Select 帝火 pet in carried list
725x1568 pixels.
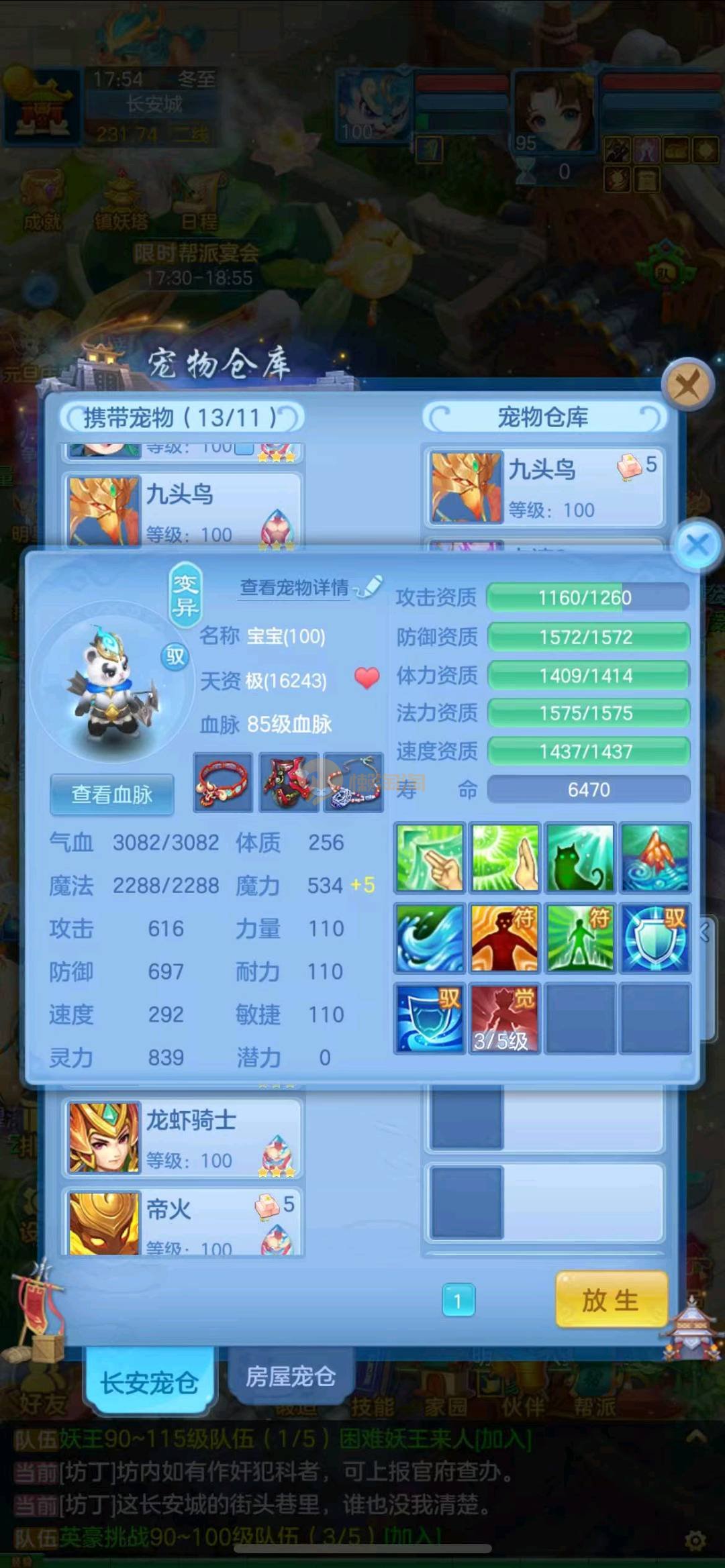(183, 1221)
